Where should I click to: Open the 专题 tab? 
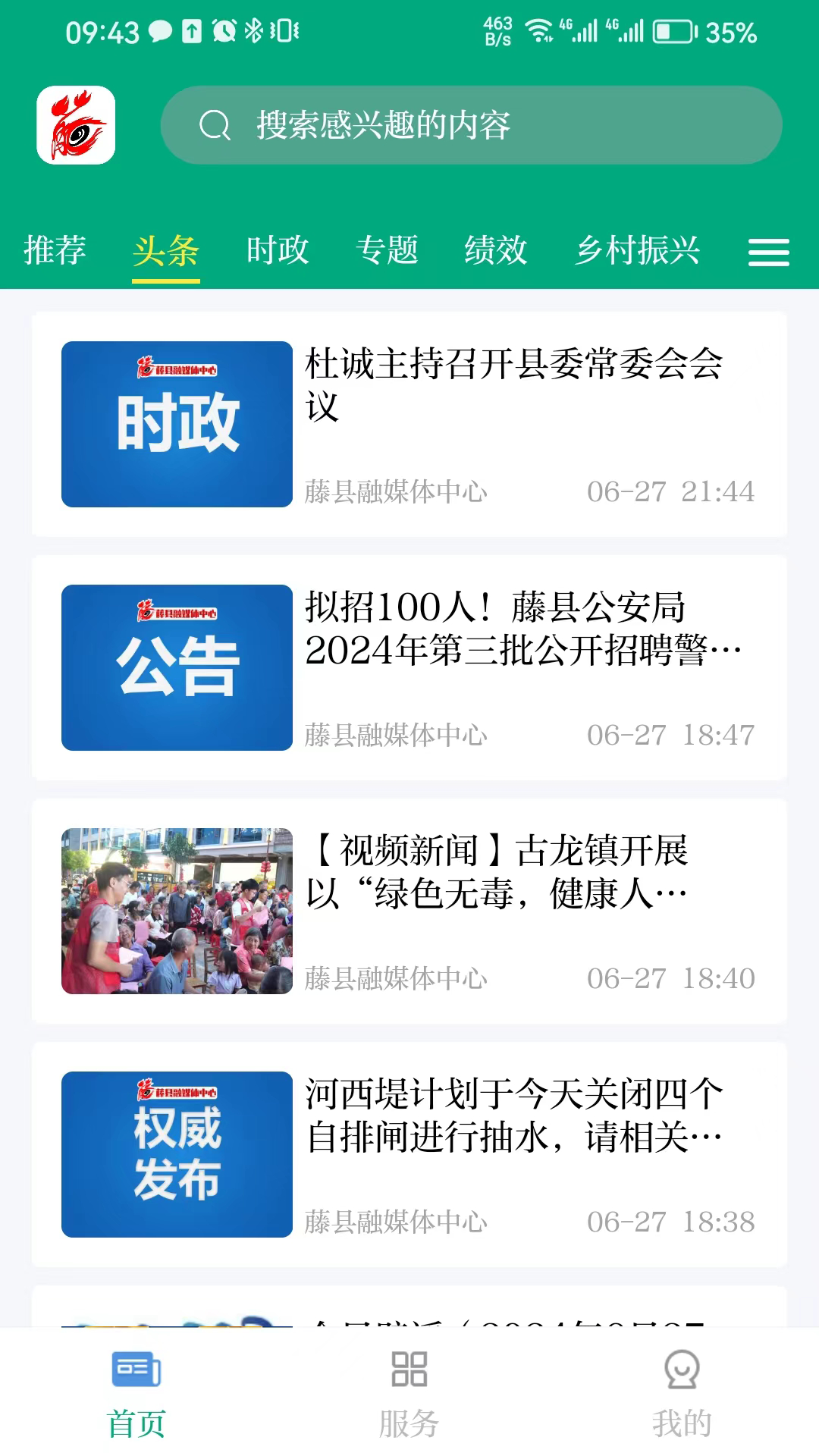coord(387,250)
